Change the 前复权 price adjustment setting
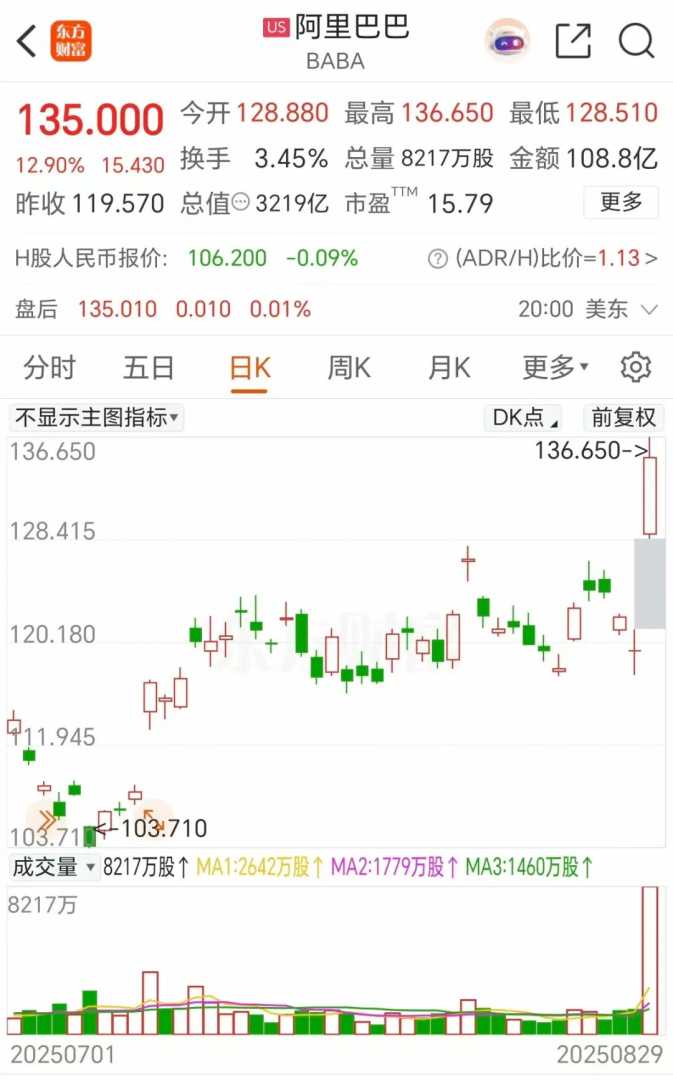Viewport: 673px width, 1080px height. point(622,418)
